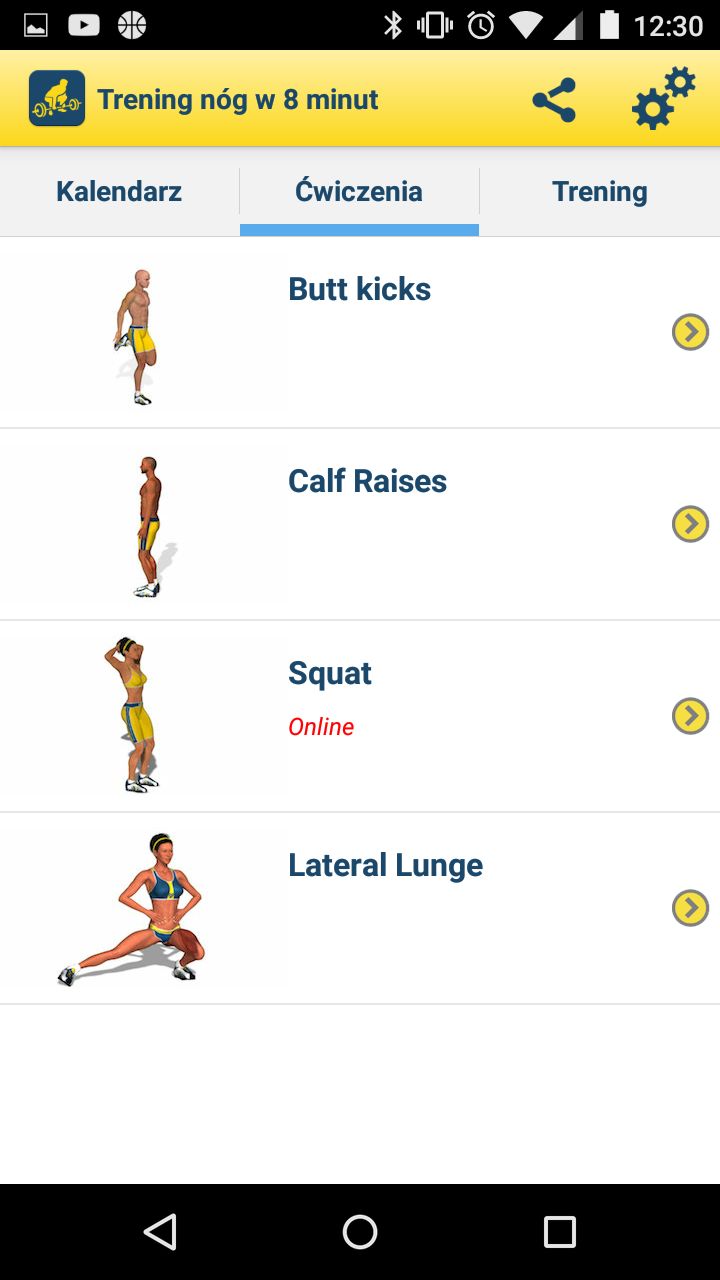Switch to the Kalendarz tab
Image resolution: width=720 pixels, height=1280 pixels.
click(119, 191)
